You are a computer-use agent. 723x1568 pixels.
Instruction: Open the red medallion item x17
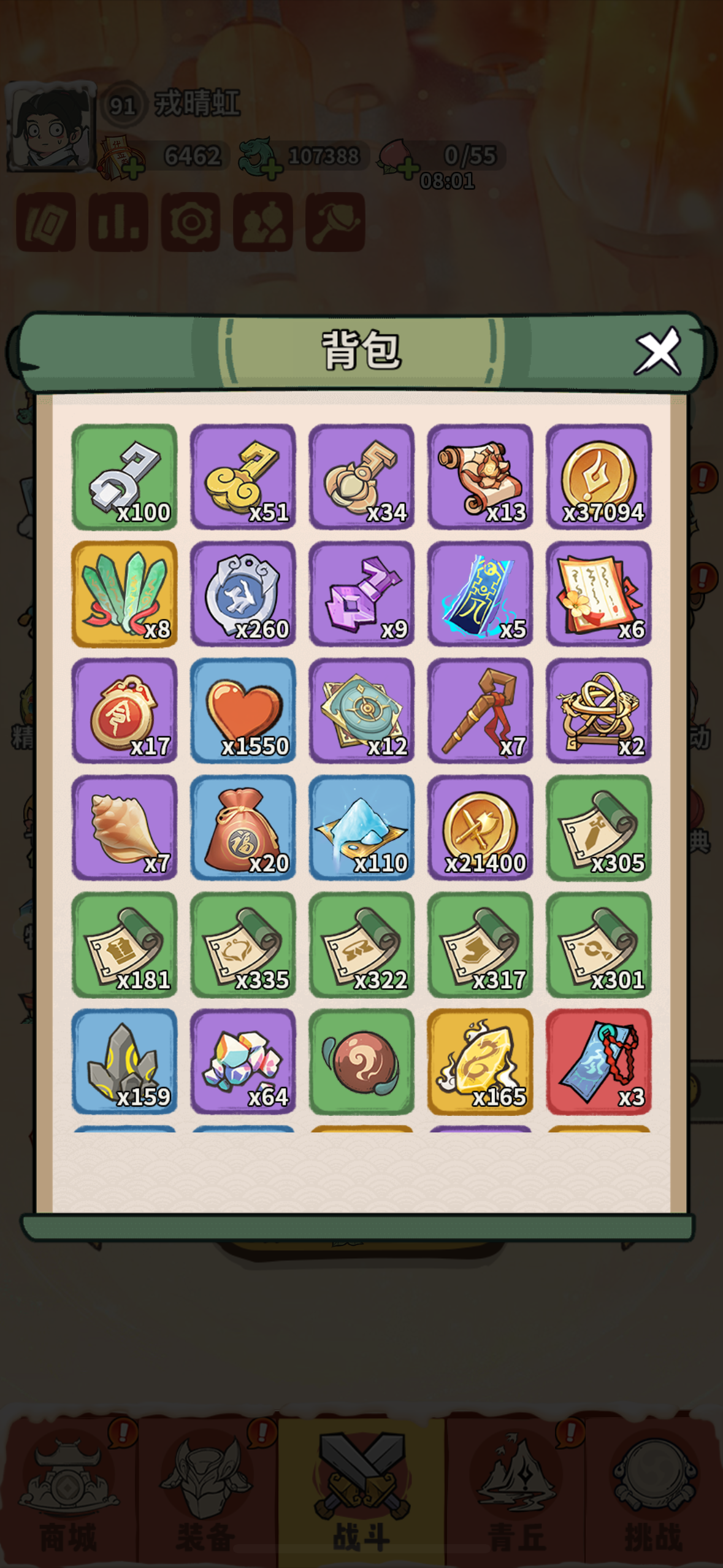point(124,710)
